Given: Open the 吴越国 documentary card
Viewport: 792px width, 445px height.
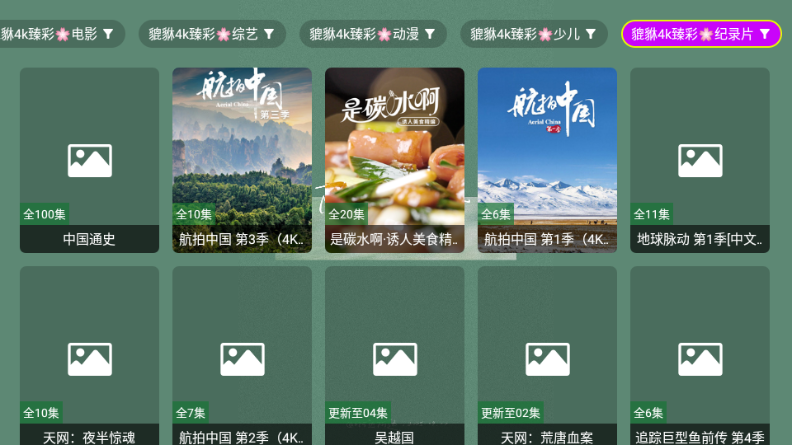Looking at the screenshot, I should point(394,356).
